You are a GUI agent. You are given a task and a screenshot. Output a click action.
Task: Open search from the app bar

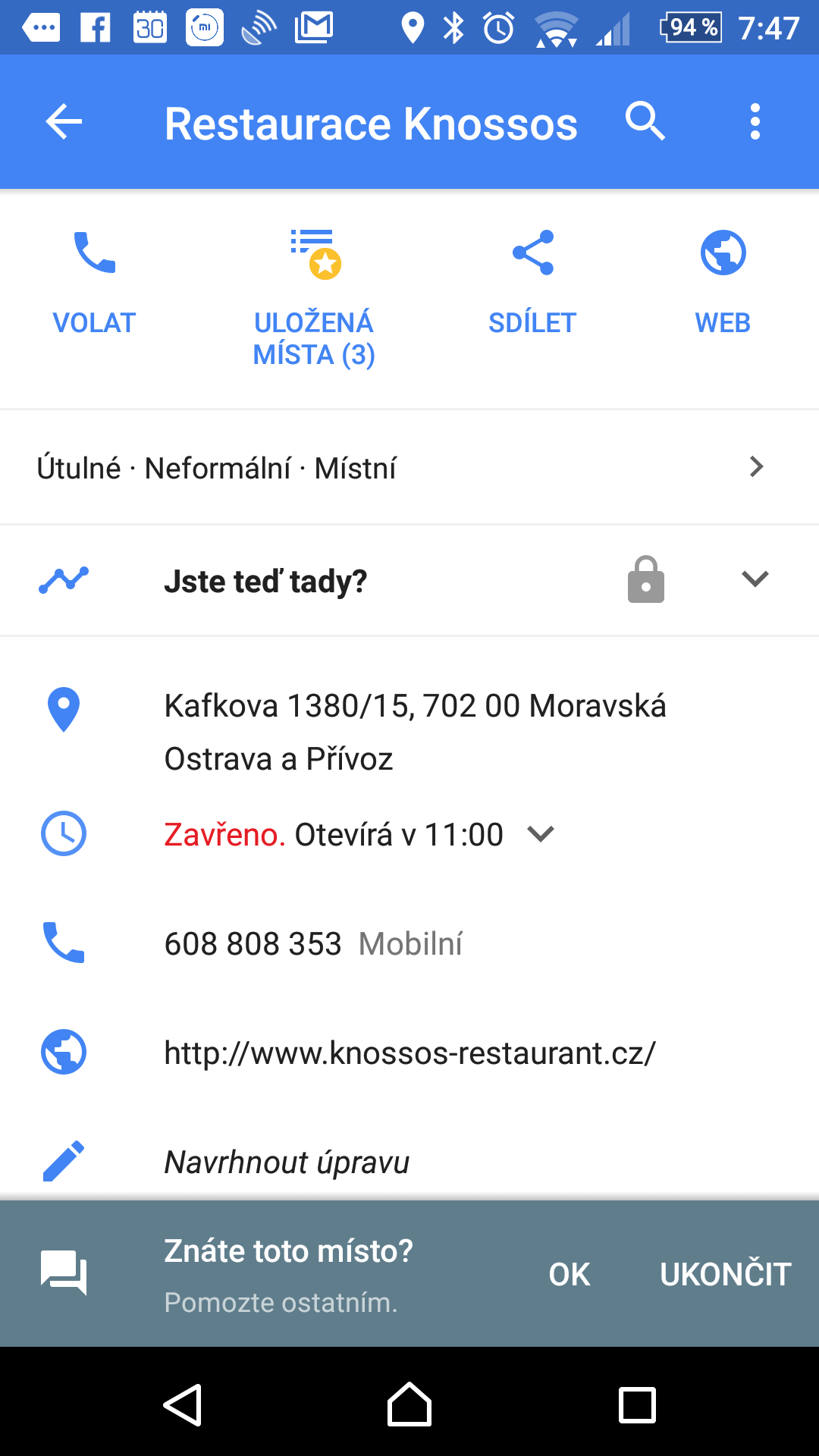click(x=645, y=121)
